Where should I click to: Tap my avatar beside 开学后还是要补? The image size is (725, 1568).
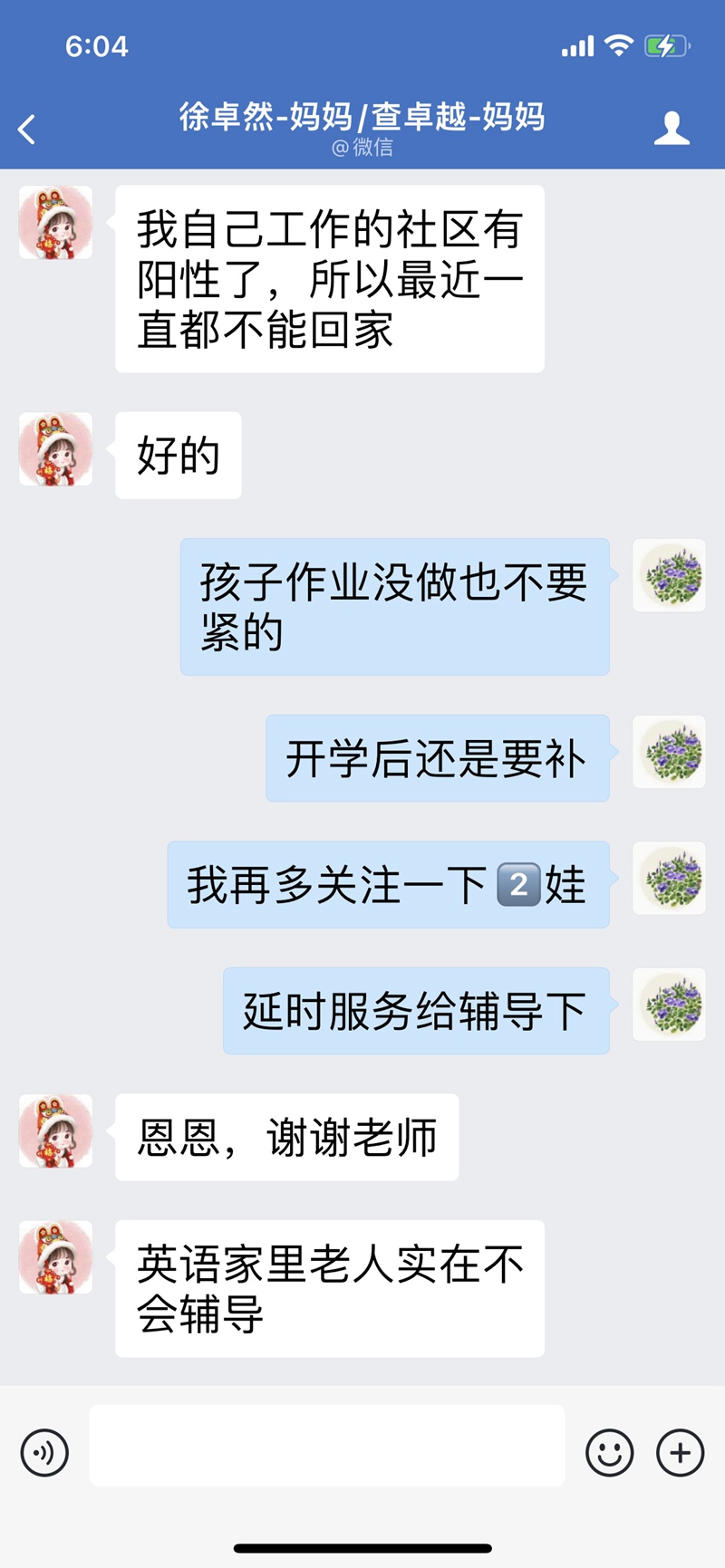[x=669, y=752]
